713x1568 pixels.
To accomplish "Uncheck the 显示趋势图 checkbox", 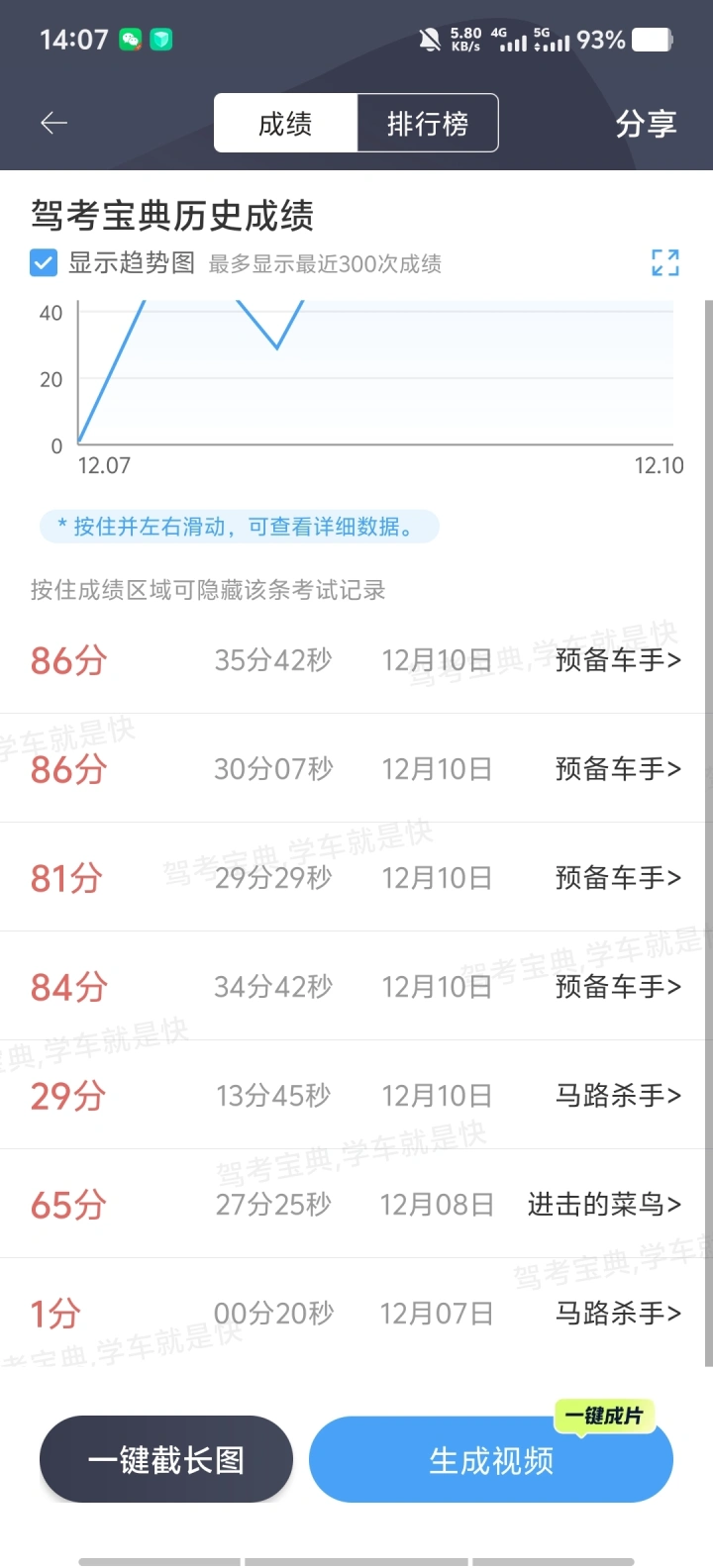I will (x=44, y=263).
